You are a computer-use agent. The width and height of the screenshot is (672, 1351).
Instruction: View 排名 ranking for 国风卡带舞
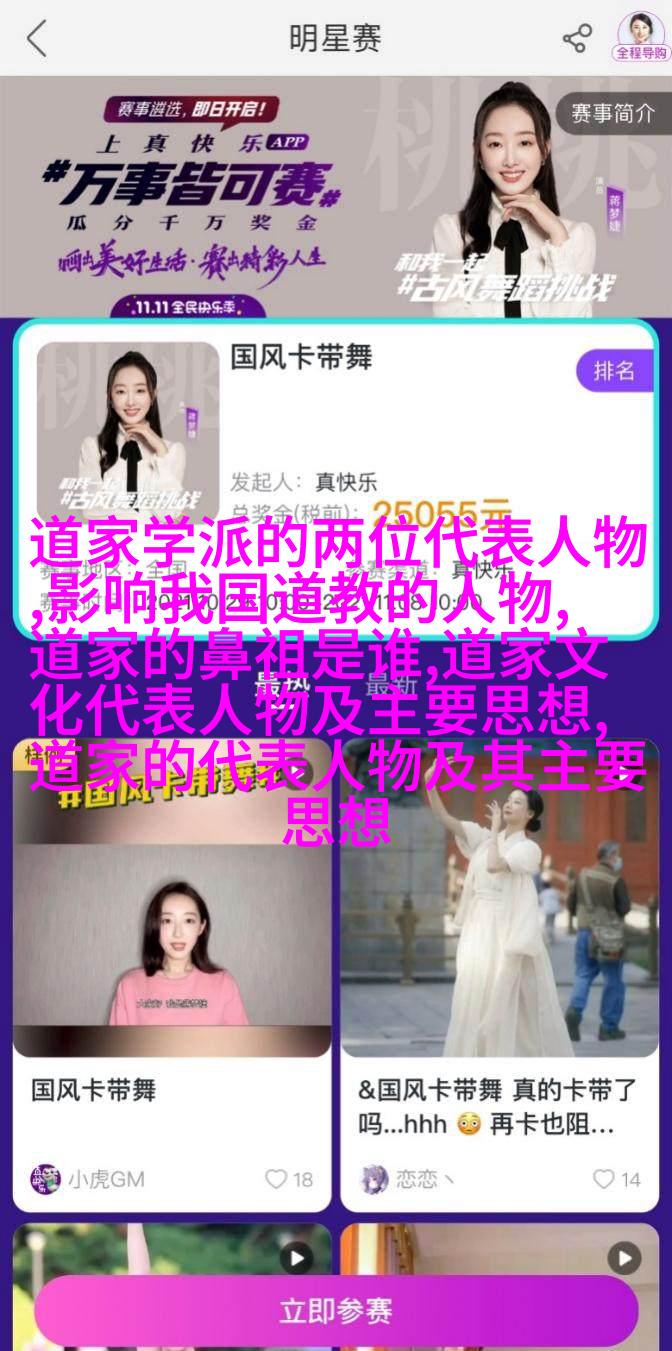pos(613,371)
